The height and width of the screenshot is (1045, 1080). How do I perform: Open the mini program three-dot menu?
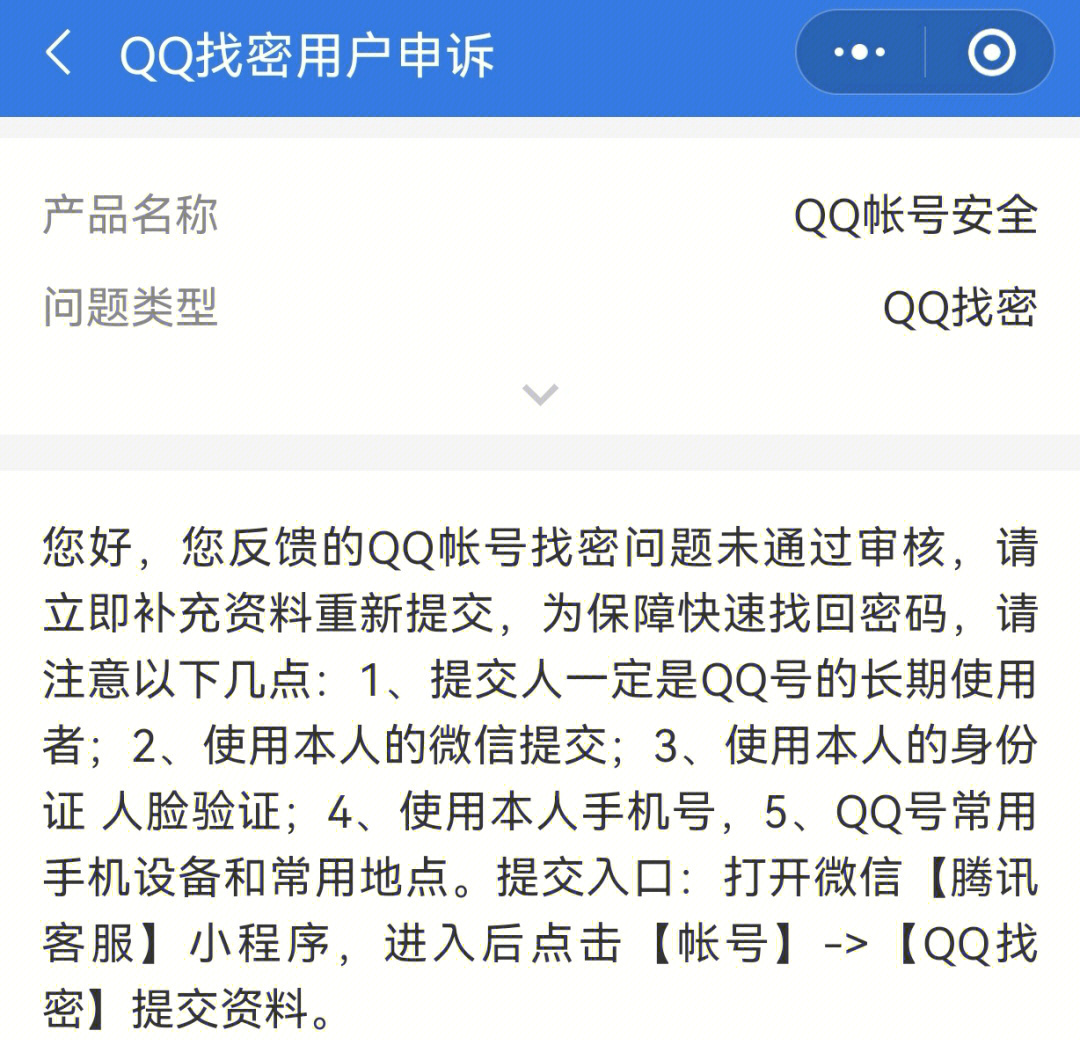[x=859, y=53]
